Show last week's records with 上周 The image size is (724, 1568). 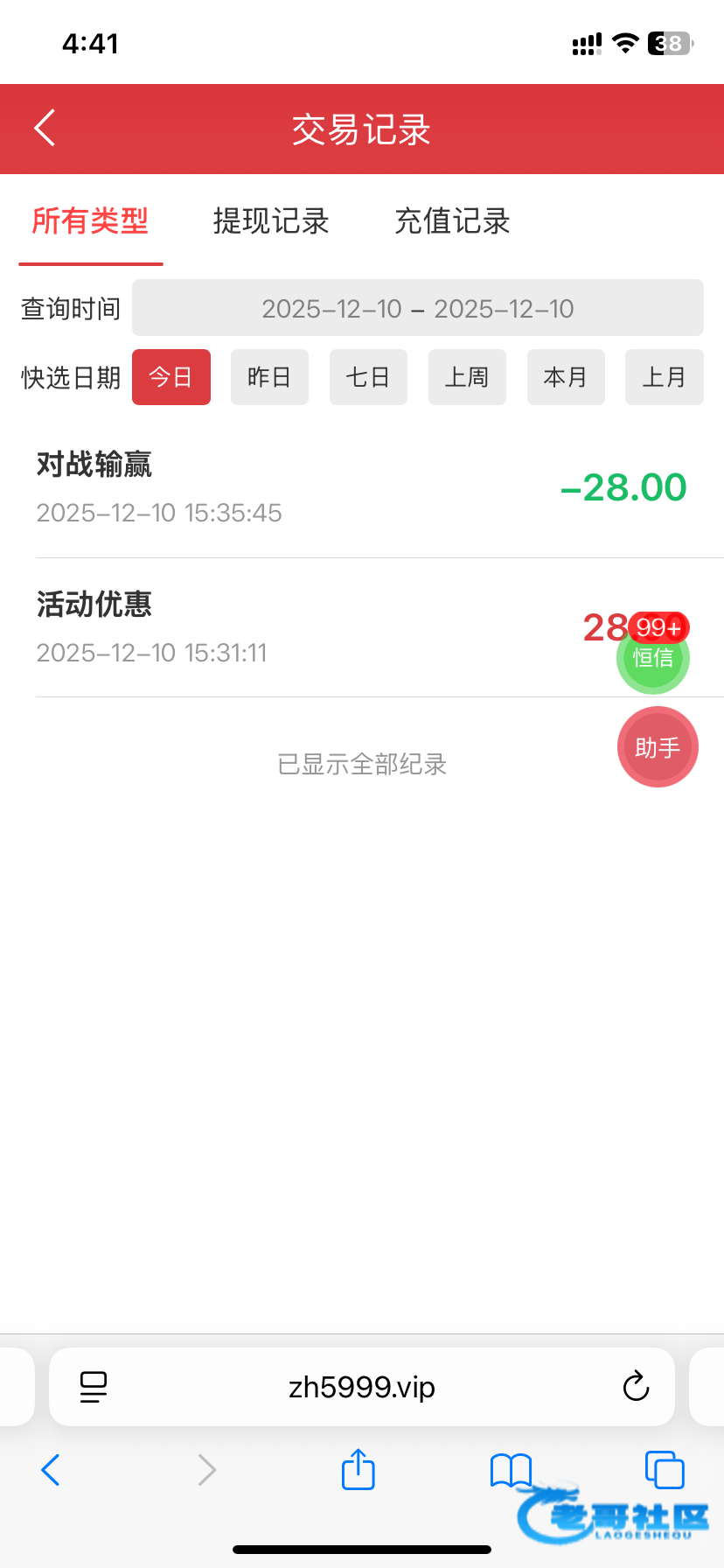point(467,377)
